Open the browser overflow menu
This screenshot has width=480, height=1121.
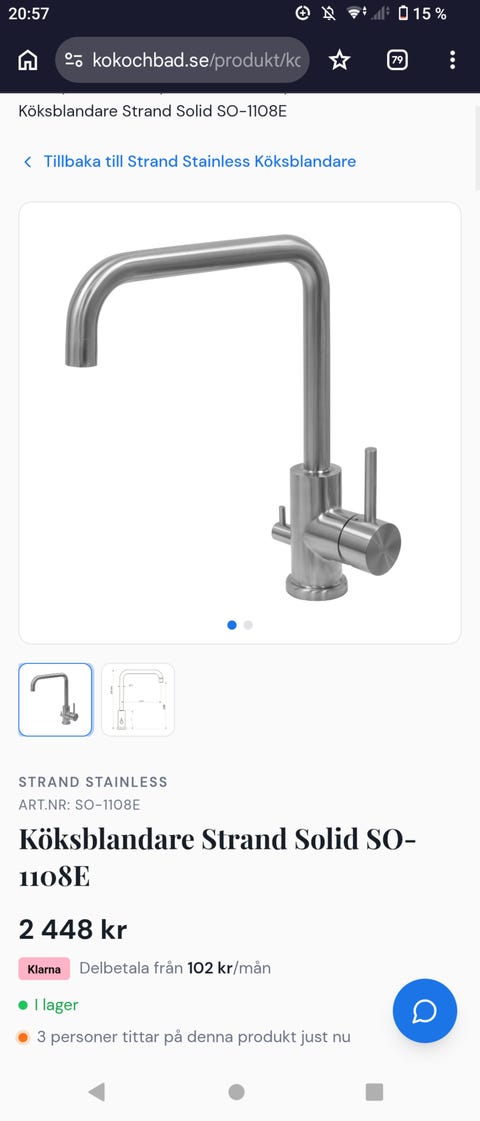pos(452,60)
